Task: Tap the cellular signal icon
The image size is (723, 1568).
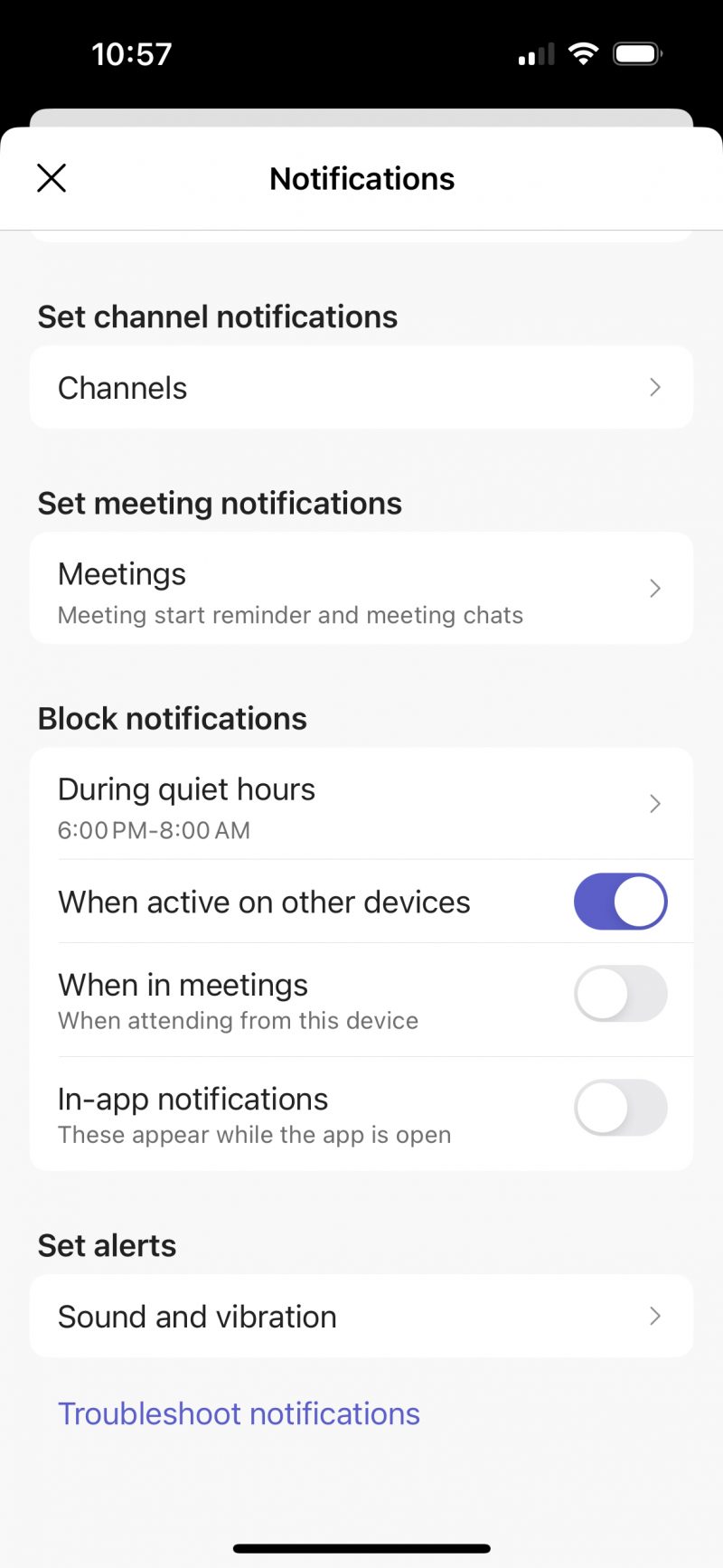Action: coord(535,53)
